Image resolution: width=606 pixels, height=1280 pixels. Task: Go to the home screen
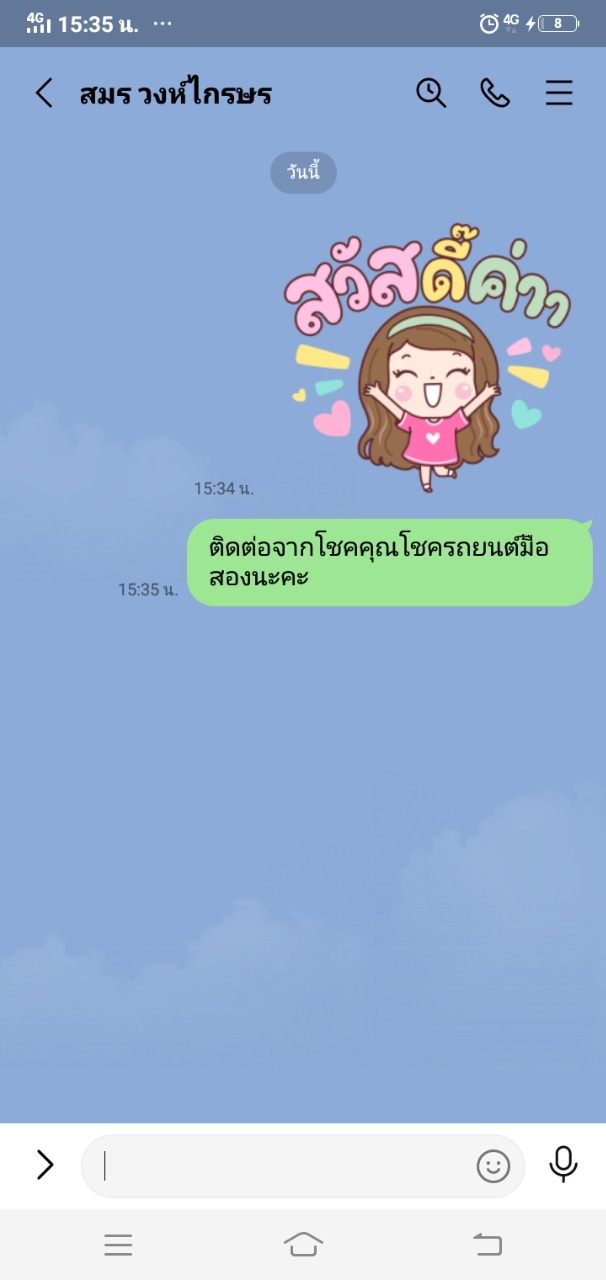(303, 1244)
